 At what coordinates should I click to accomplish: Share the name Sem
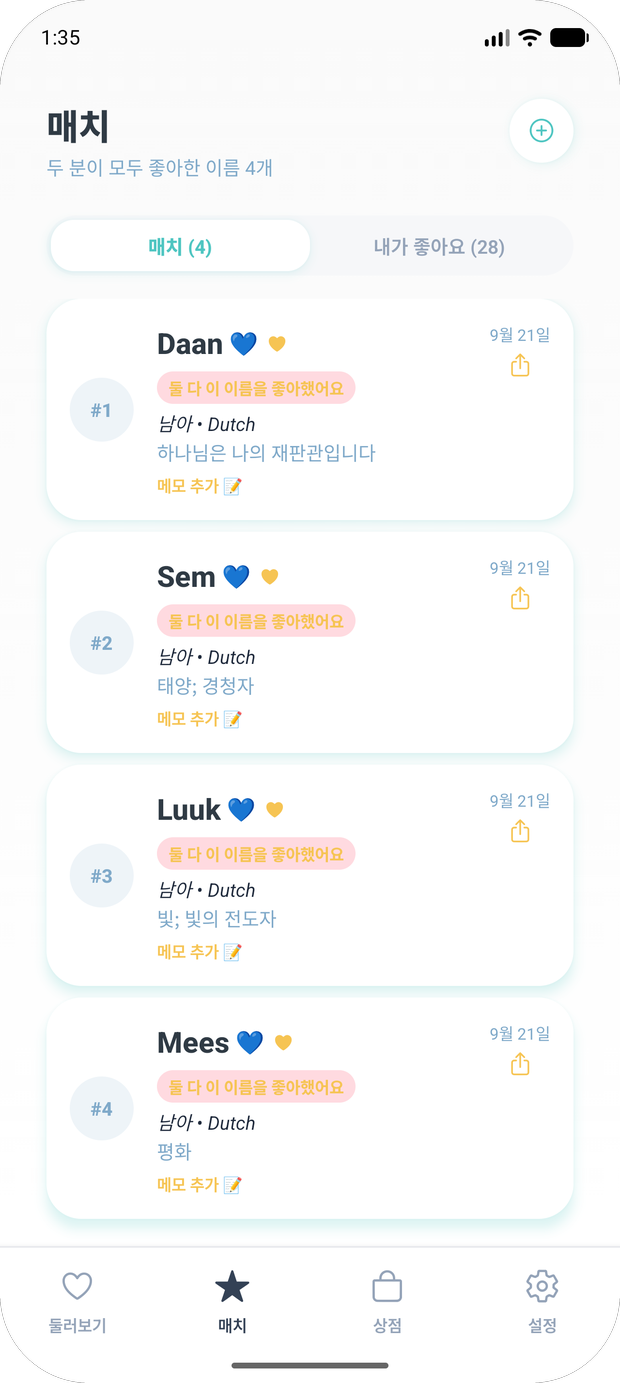[520, 599]
